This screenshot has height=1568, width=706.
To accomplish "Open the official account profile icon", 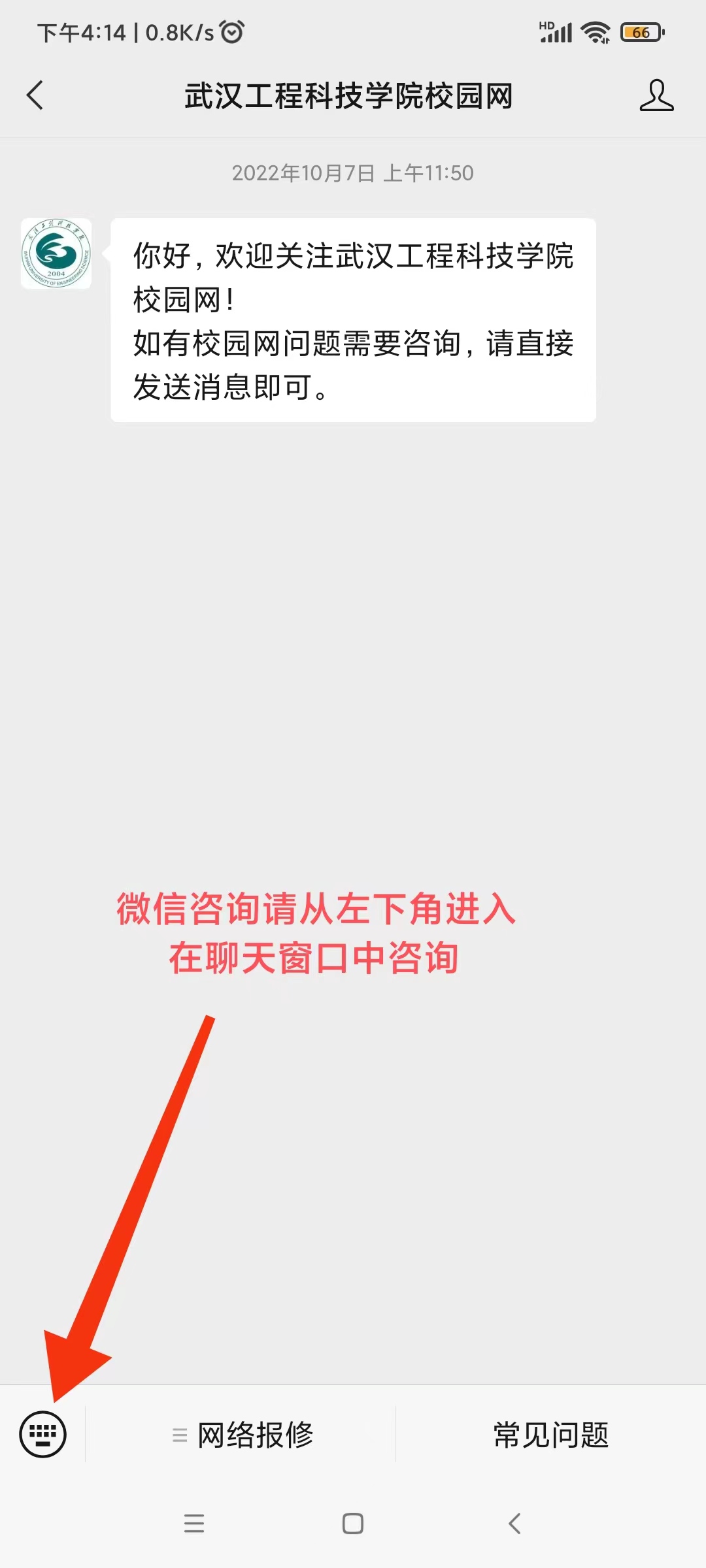I will coord(656,95).
